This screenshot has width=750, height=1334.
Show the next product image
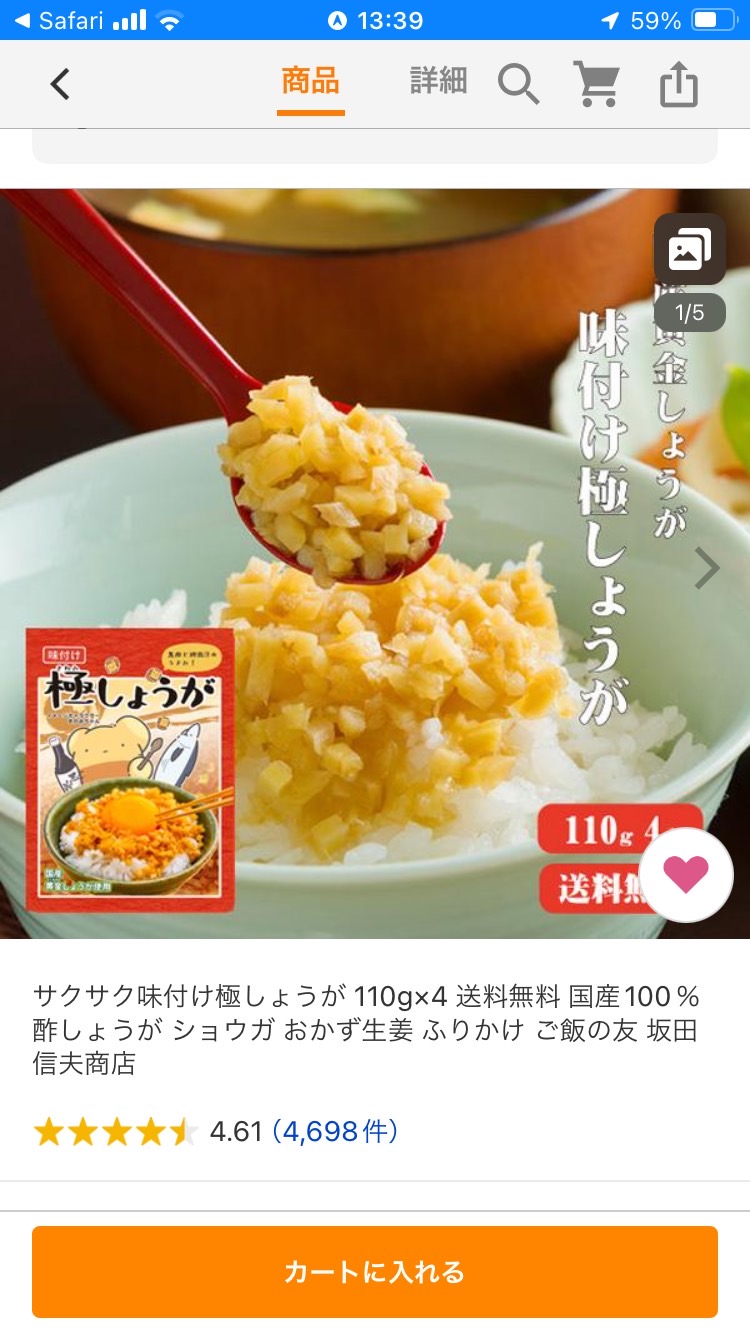(708, 568)
